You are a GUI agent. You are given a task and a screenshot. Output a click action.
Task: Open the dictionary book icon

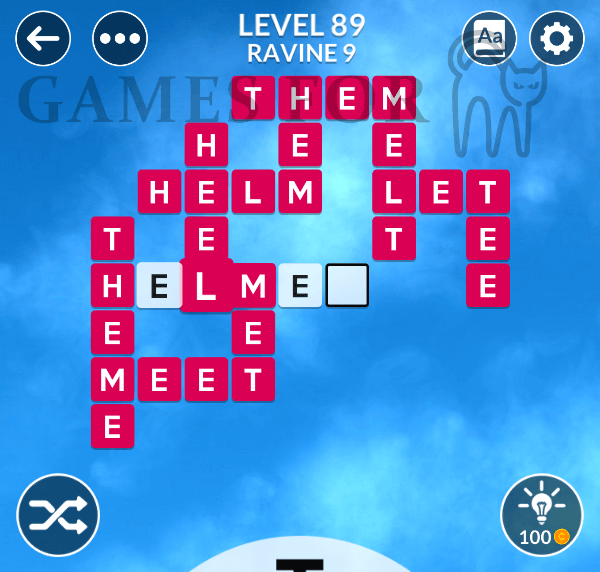[x=490, y=40]
